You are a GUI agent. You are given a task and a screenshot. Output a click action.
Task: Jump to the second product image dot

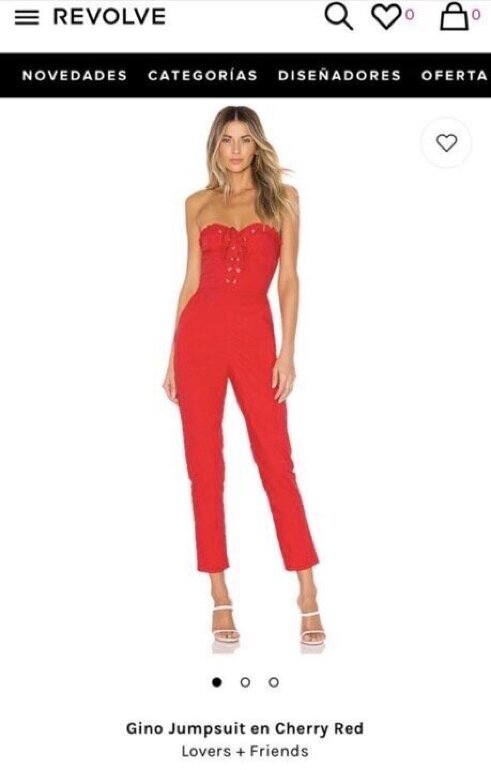(x=245, y=682)
